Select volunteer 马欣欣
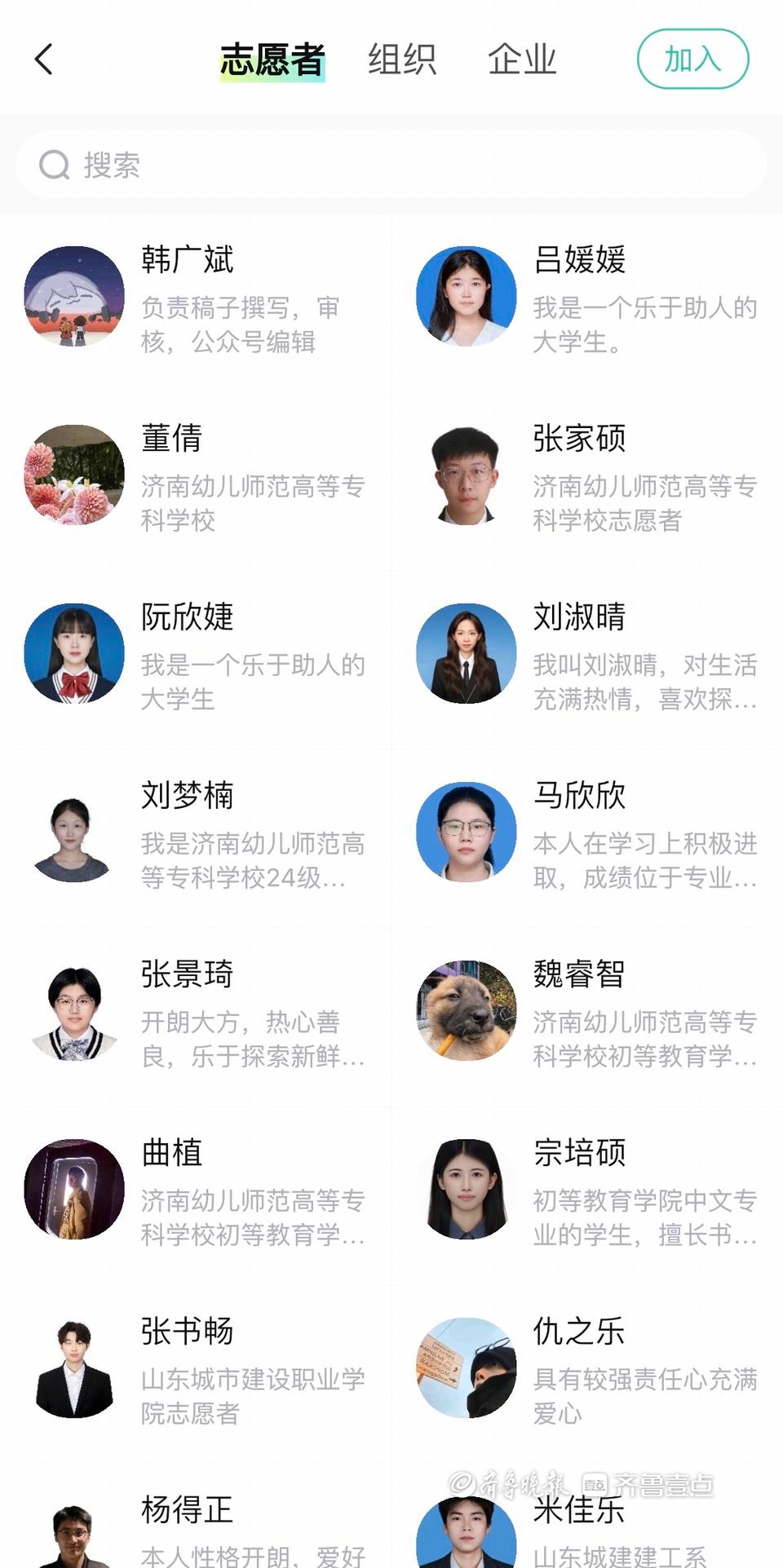Viewport: 783px width, 1568px height. [587, 835]
